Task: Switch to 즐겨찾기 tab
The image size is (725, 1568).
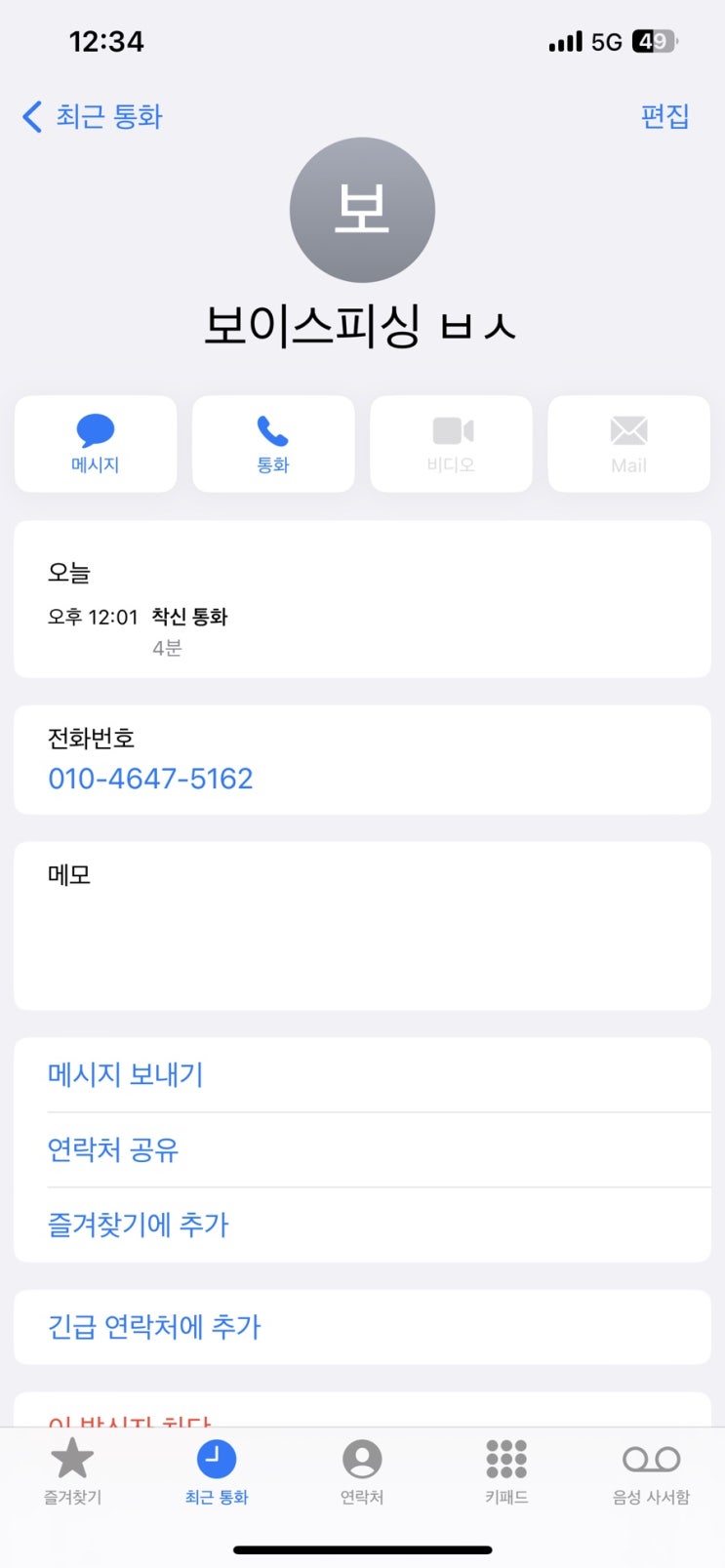Action: 72,1471
